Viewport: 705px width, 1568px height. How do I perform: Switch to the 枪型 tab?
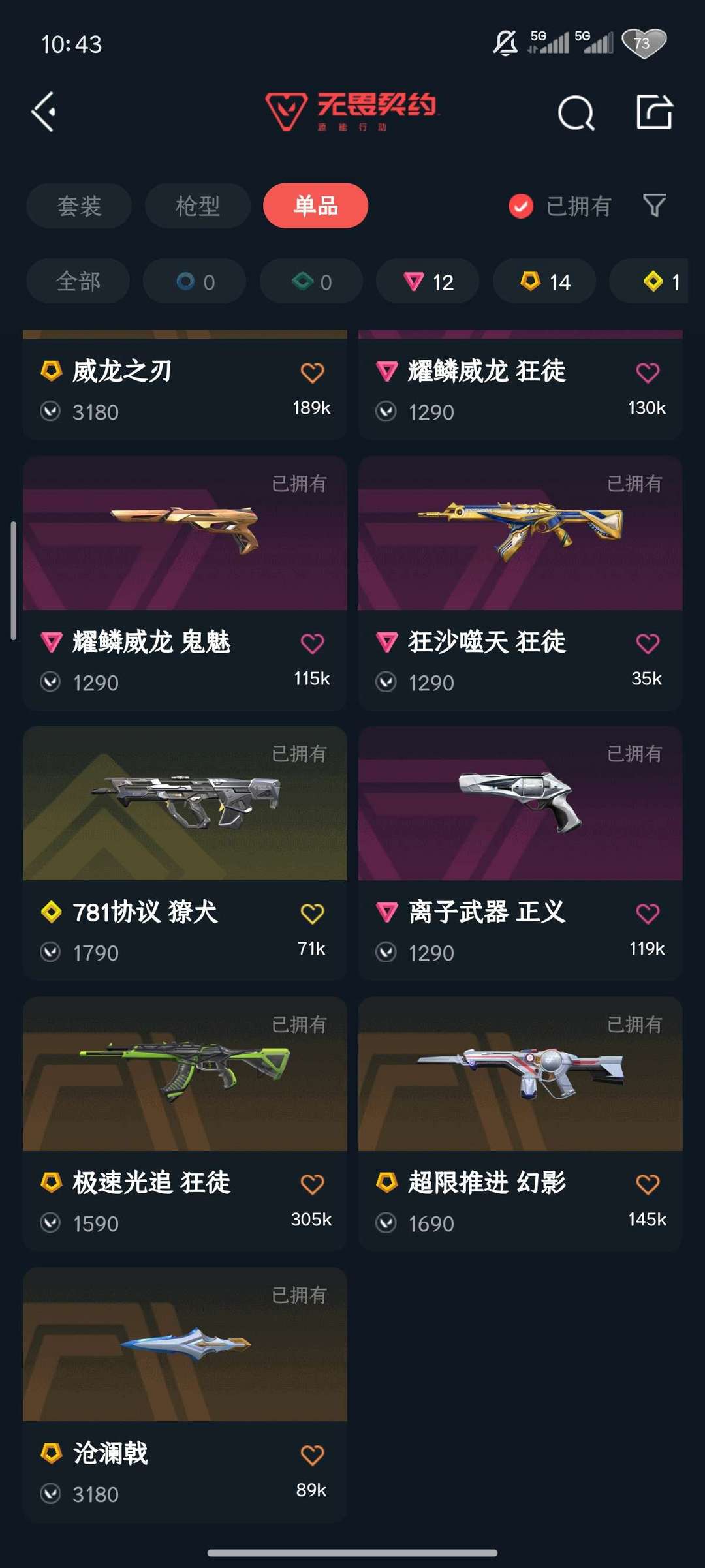coord(197,206)
